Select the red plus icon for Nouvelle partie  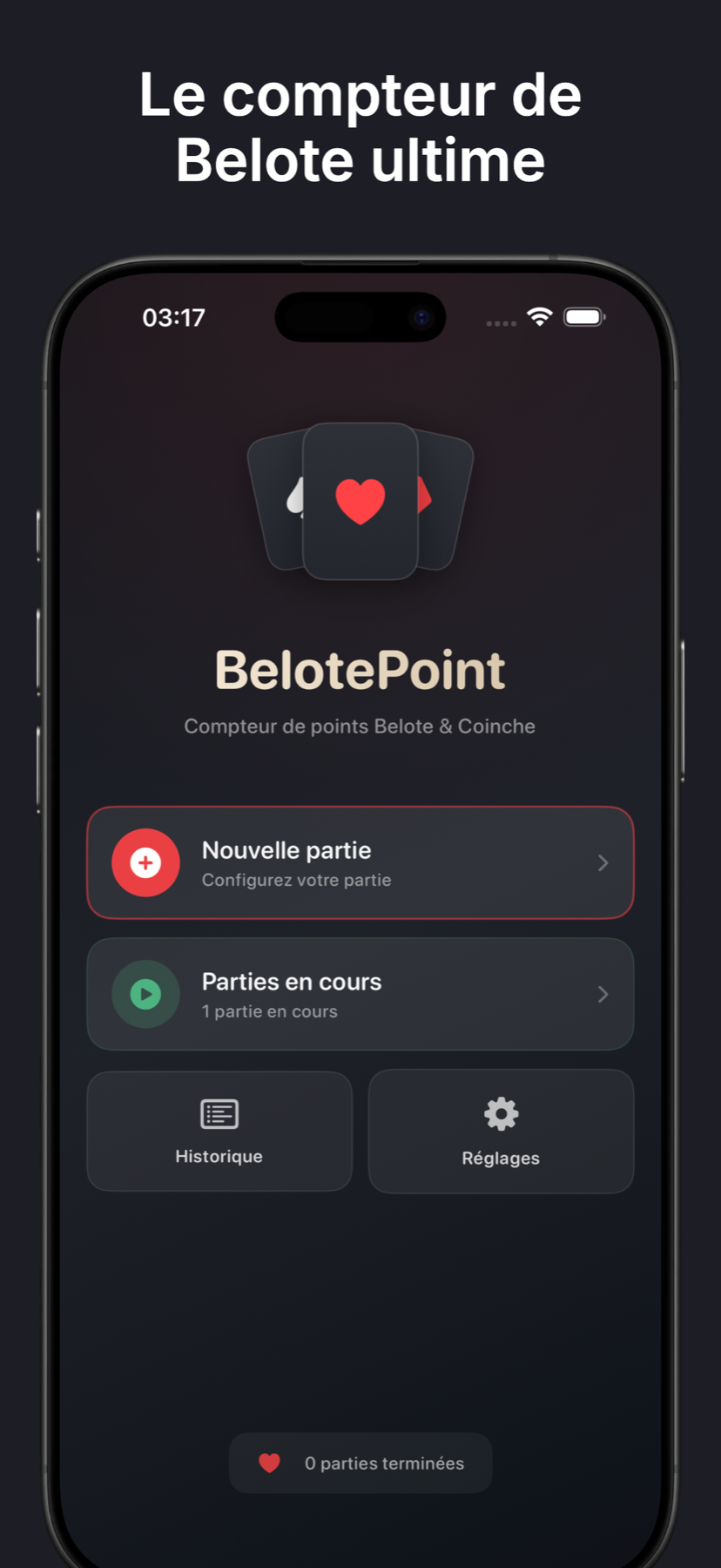[x=145, y=862]
